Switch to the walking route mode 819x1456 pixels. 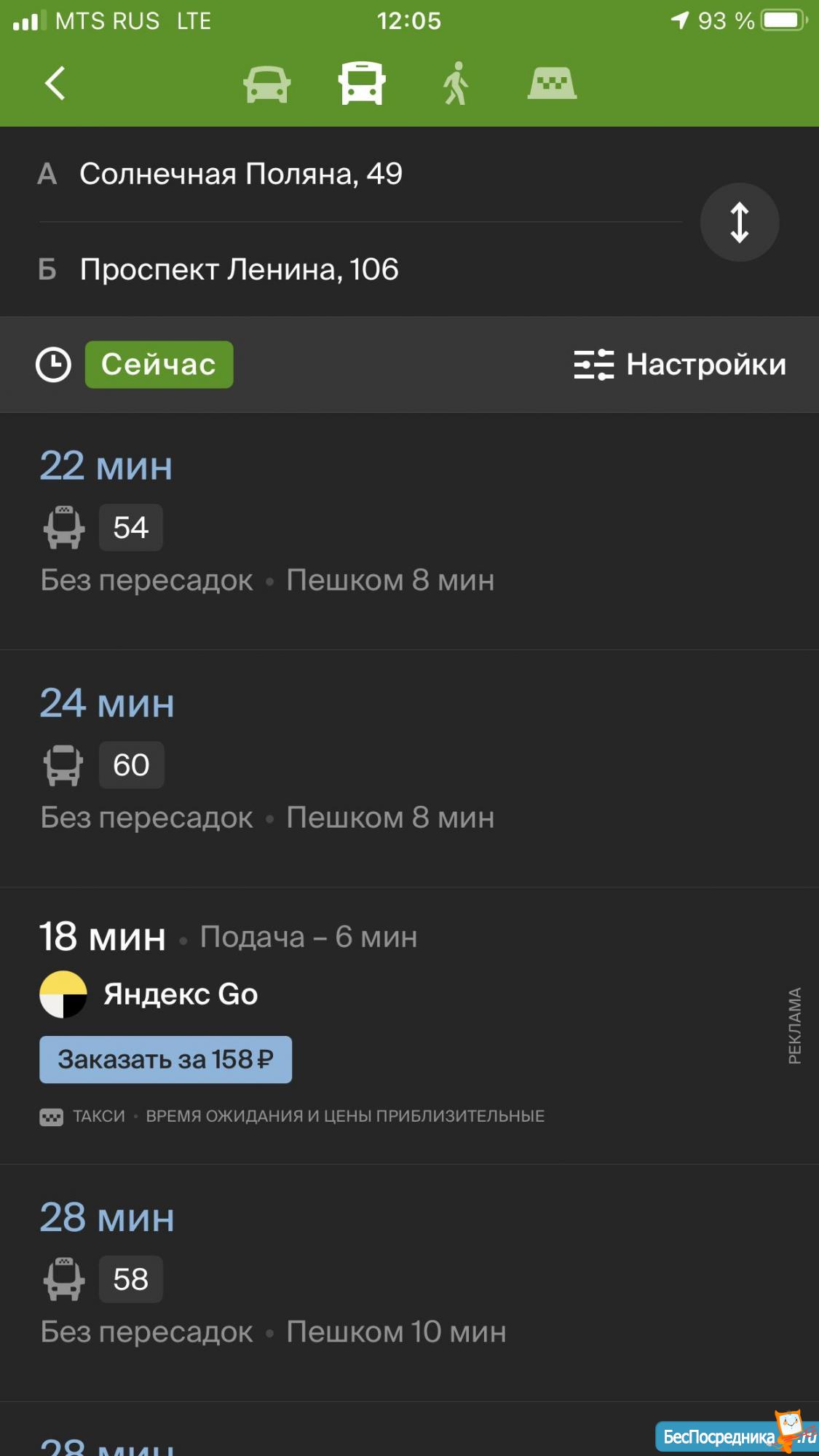(x=456, y=83)
